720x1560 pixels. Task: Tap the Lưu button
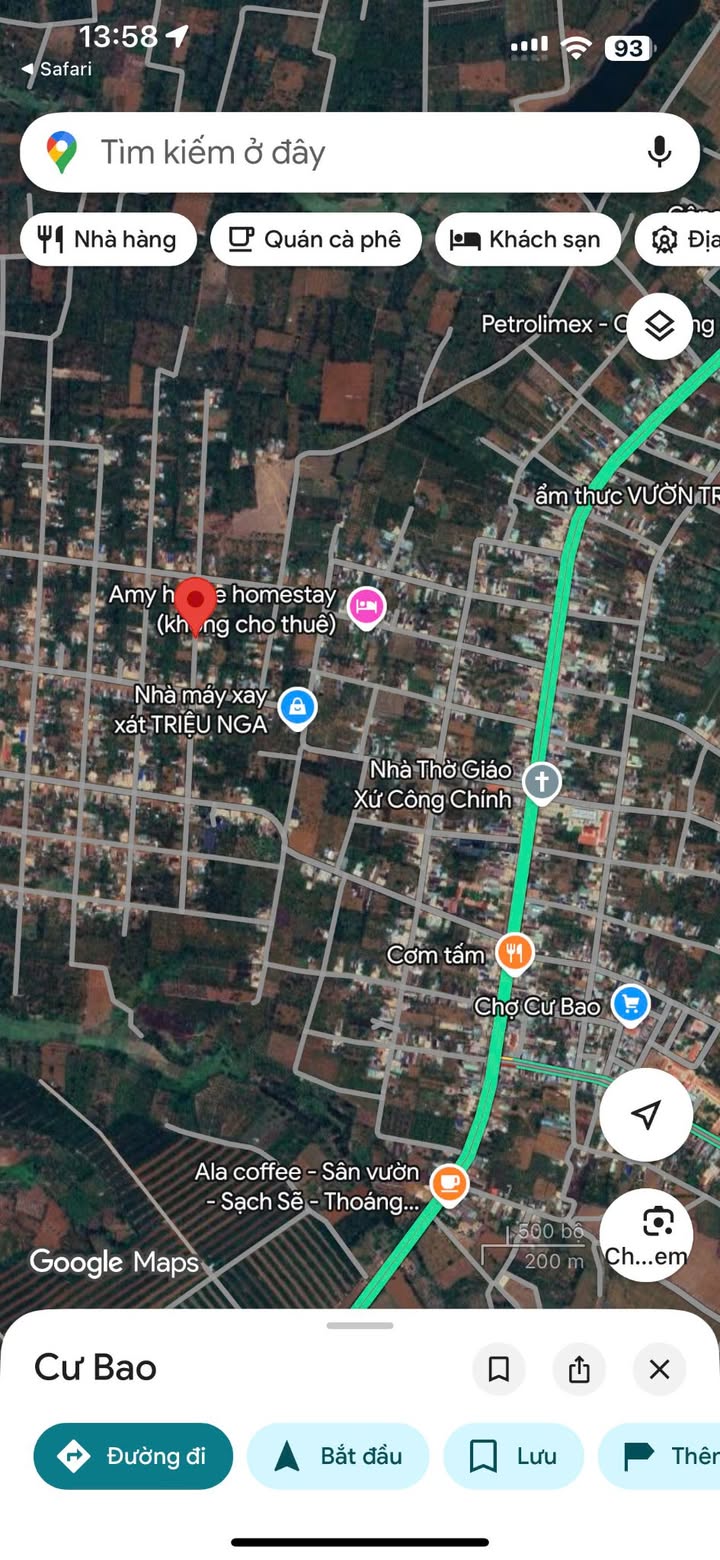pyautogui.click(x=513, y=1456)
